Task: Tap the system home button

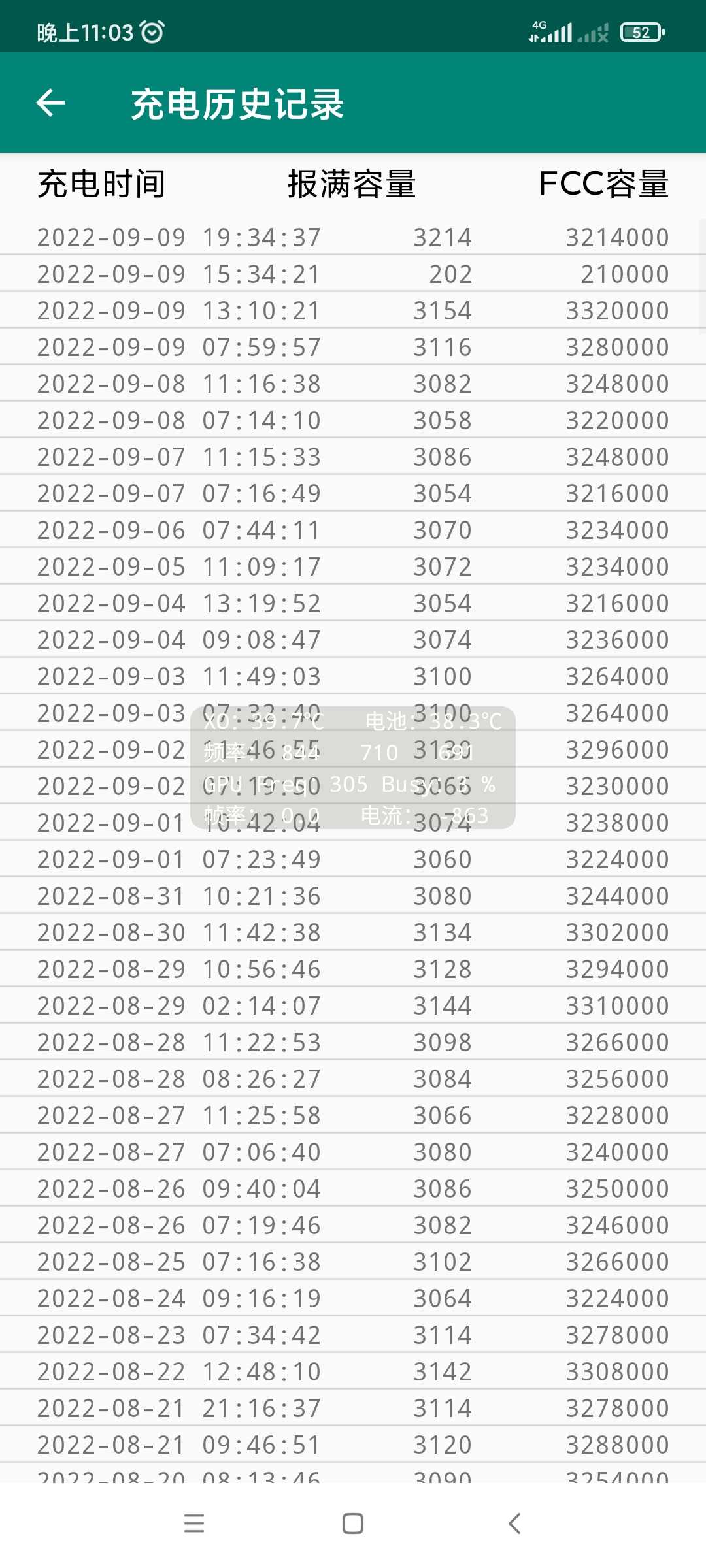Action: pos(353,1523)
